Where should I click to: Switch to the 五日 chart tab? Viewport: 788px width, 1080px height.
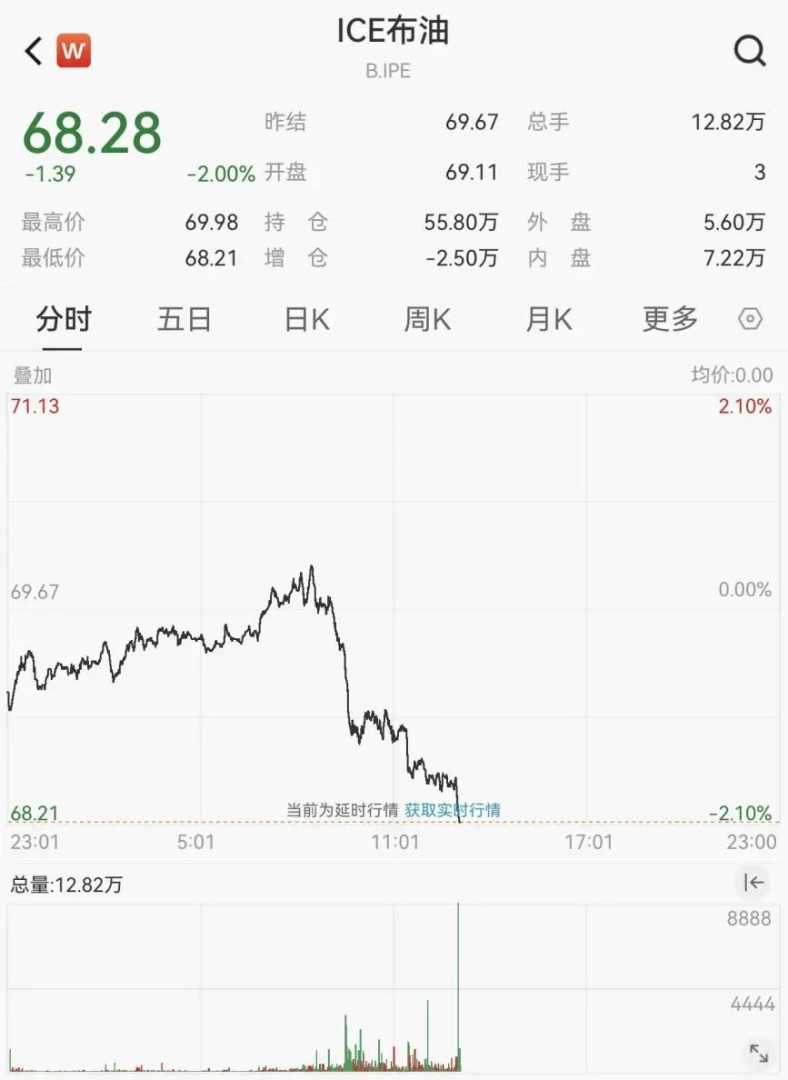pos(184,320)
